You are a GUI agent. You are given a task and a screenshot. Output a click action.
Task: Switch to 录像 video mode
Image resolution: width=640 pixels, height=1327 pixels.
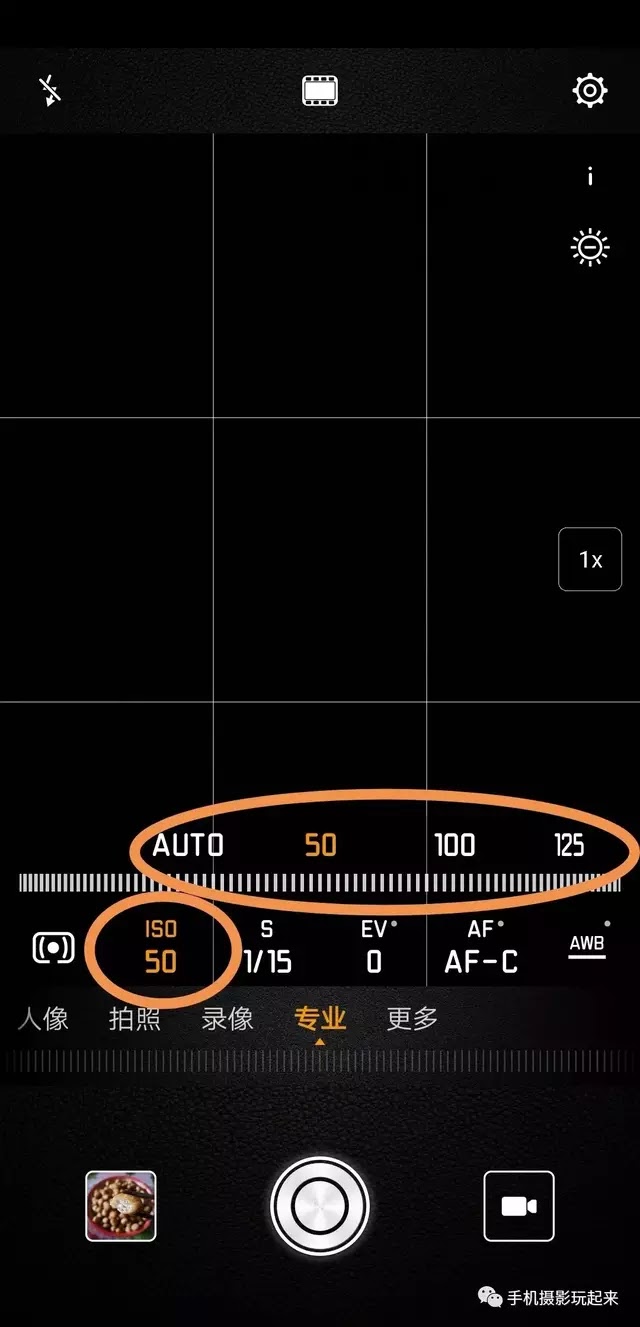pyautogui.click(x=227, y=1019)
